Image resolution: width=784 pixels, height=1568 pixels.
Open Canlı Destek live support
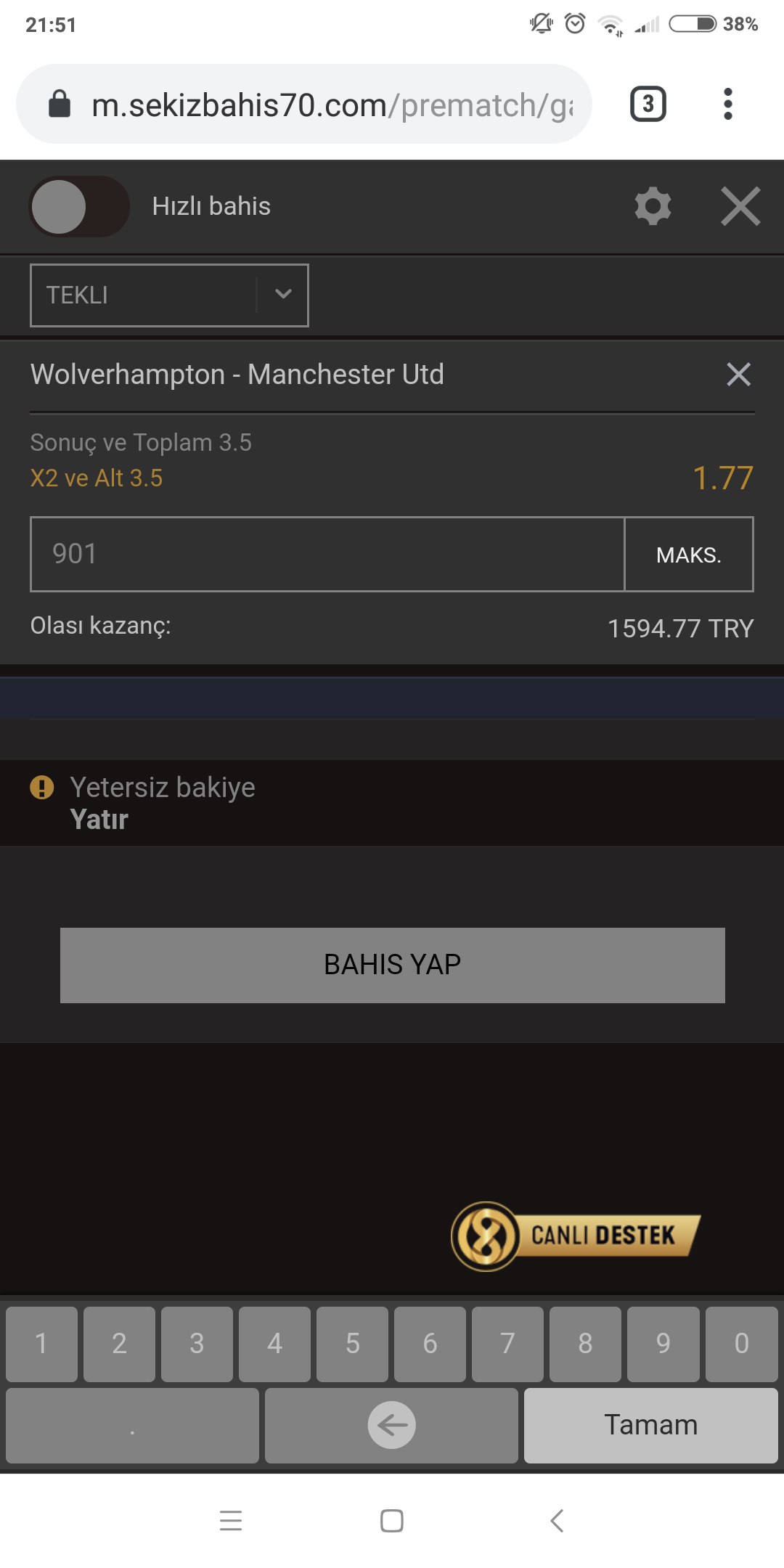pos(576,1236)
